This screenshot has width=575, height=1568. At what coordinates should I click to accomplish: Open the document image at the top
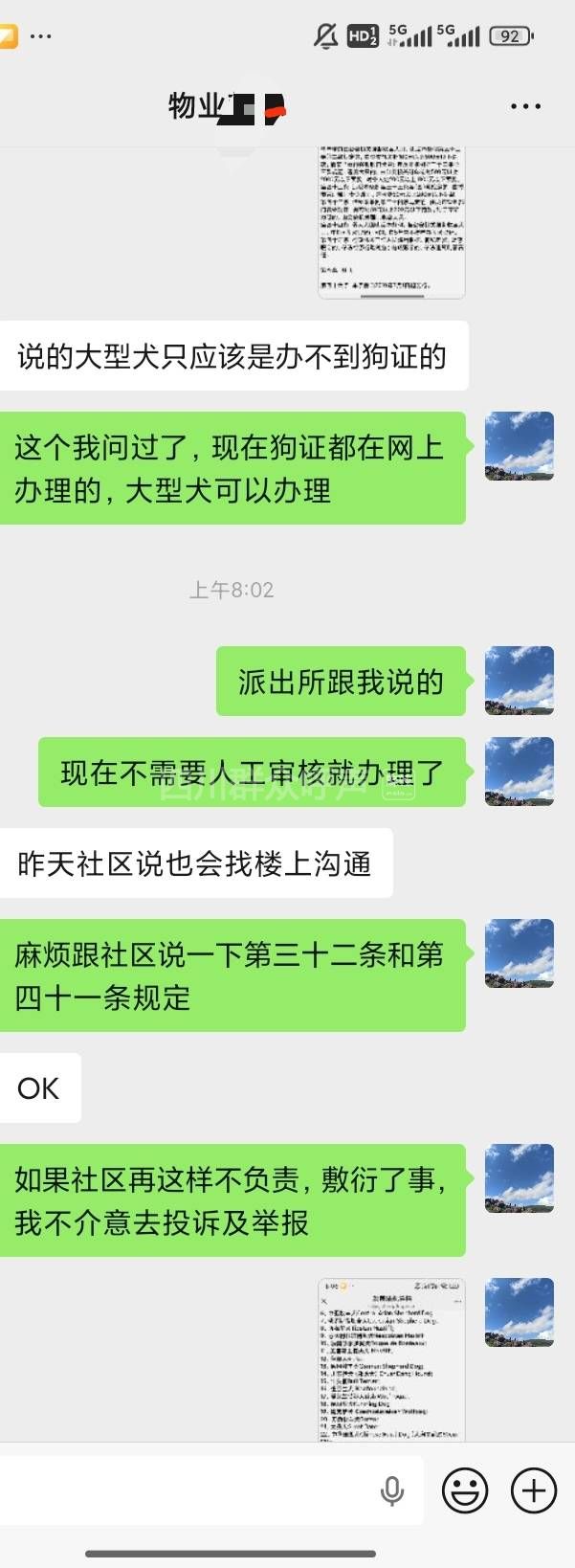(391, 222)
